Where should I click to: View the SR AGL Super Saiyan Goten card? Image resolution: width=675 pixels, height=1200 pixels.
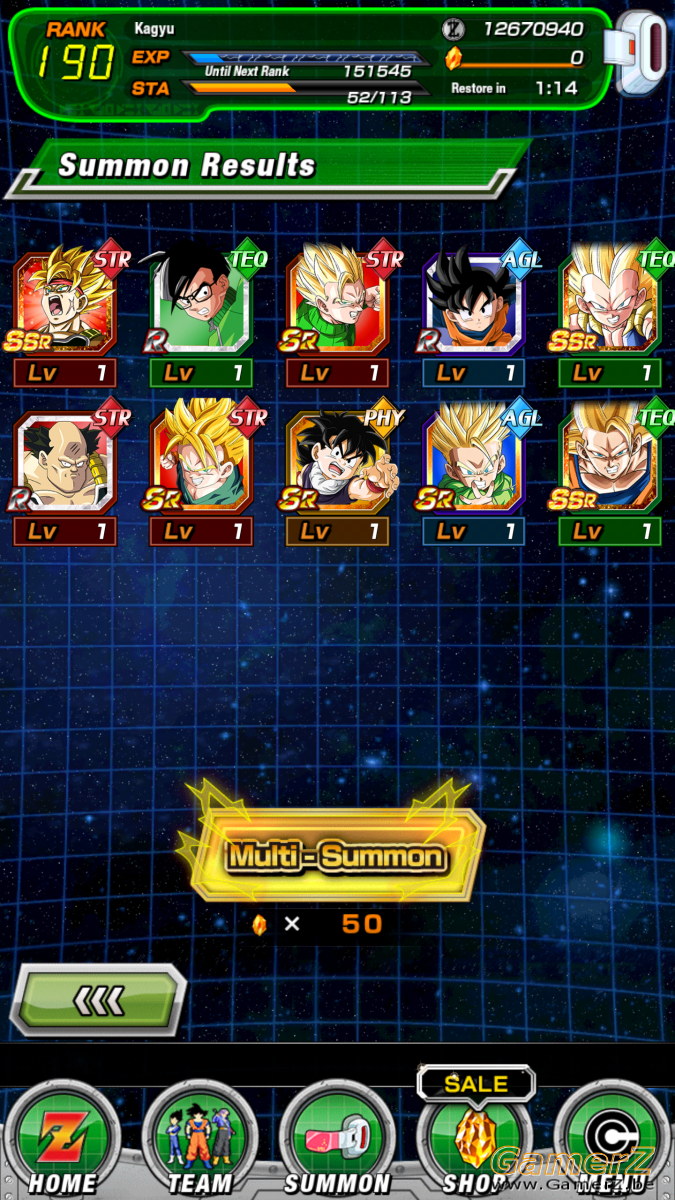click(474, 473)
